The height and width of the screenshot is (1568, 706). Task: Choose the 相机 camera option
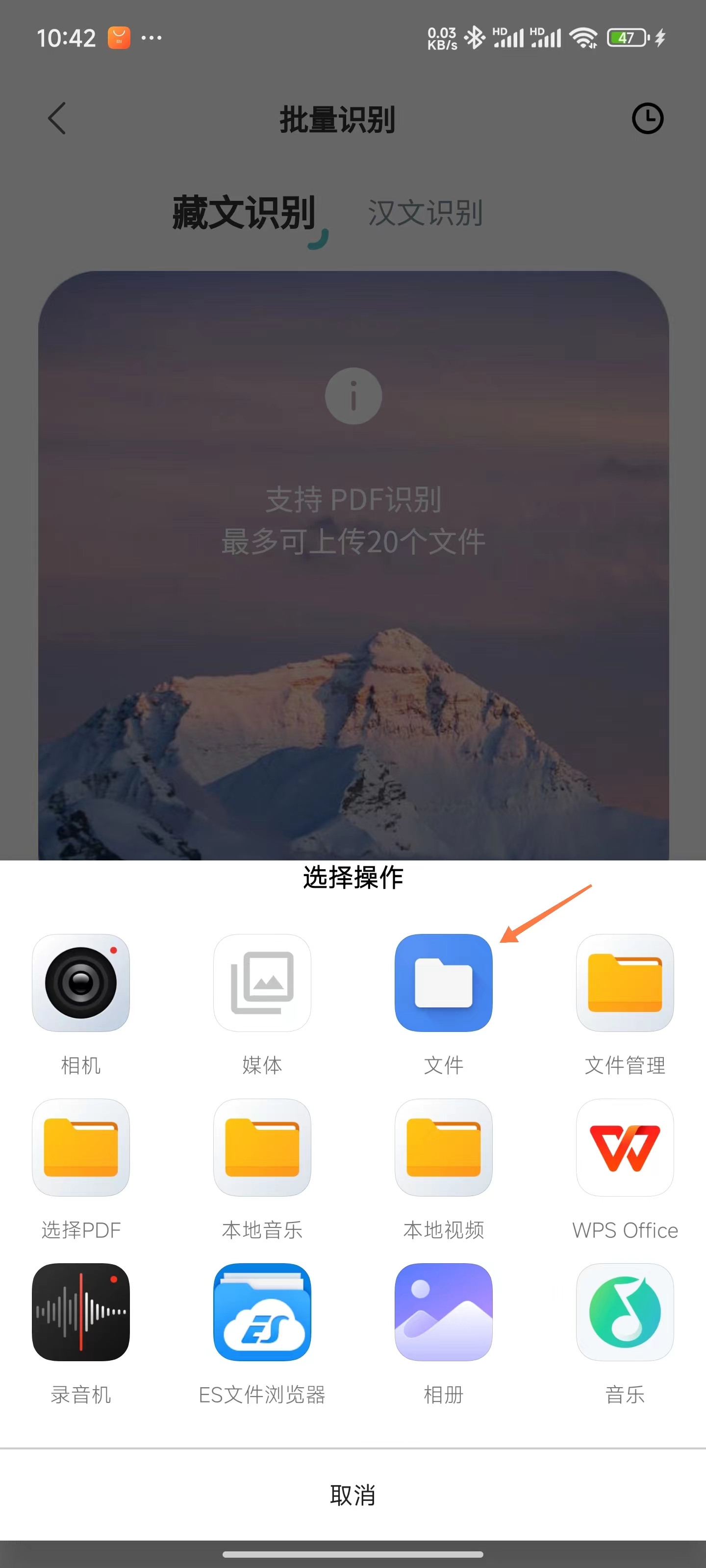click(x=80, y=983)
